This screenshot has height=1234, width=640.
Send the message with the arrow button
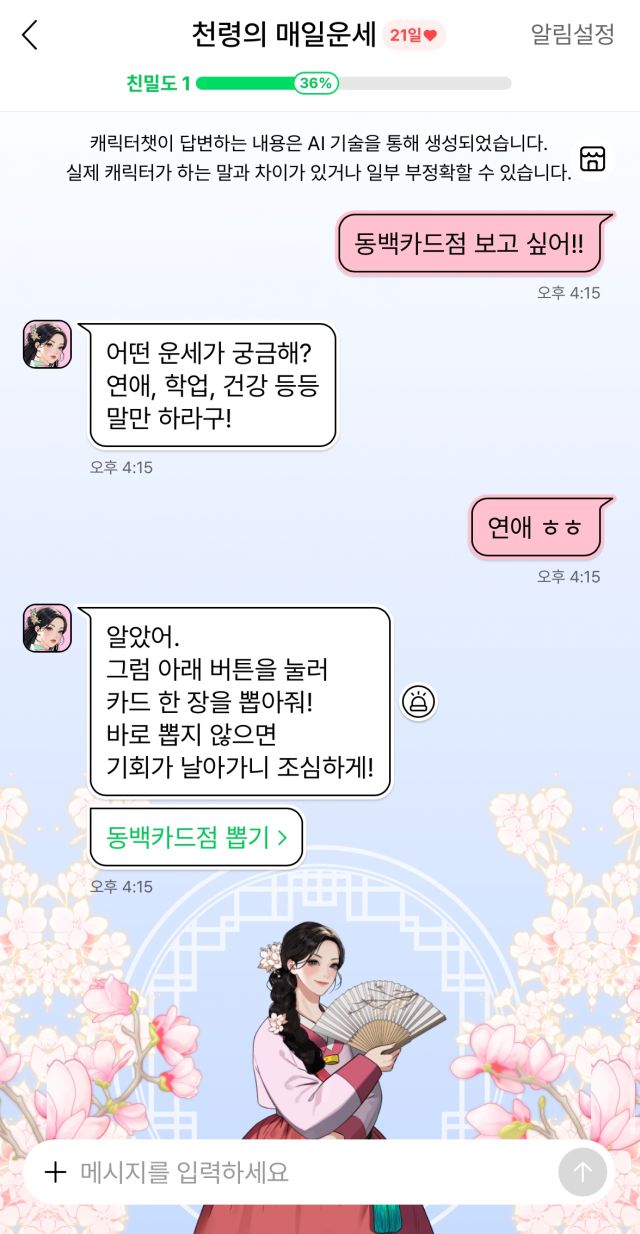[582, 1172]
